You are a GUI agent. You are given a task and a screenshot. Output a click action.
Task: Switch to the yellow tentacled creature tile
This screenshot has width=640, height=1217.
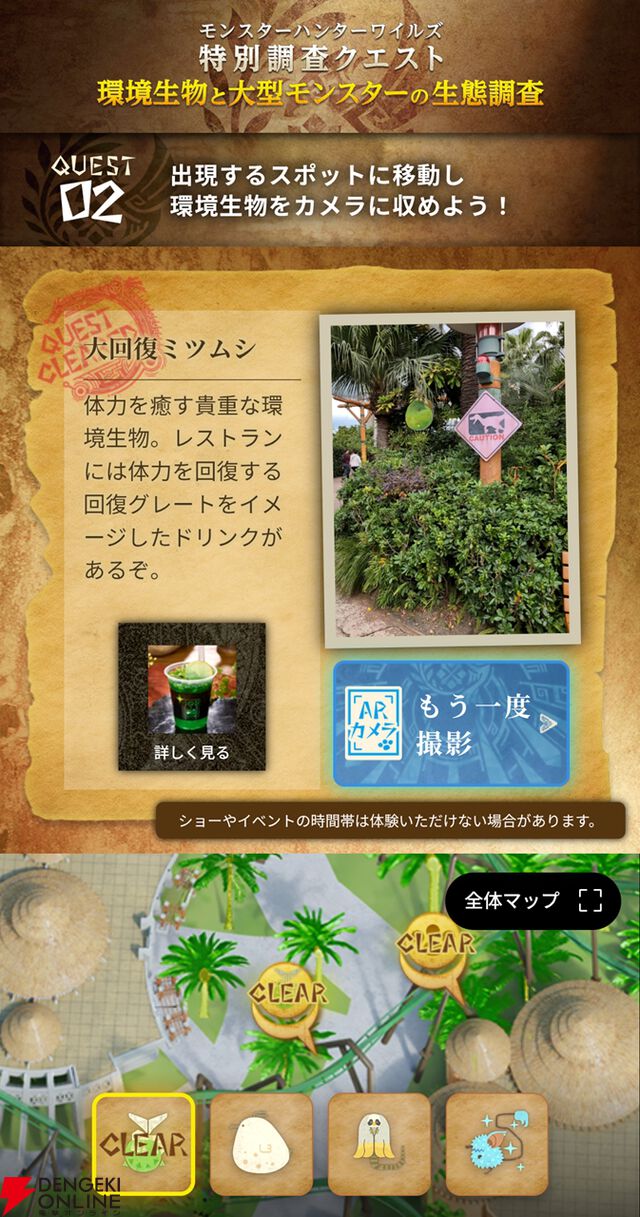pos(379,1143)
